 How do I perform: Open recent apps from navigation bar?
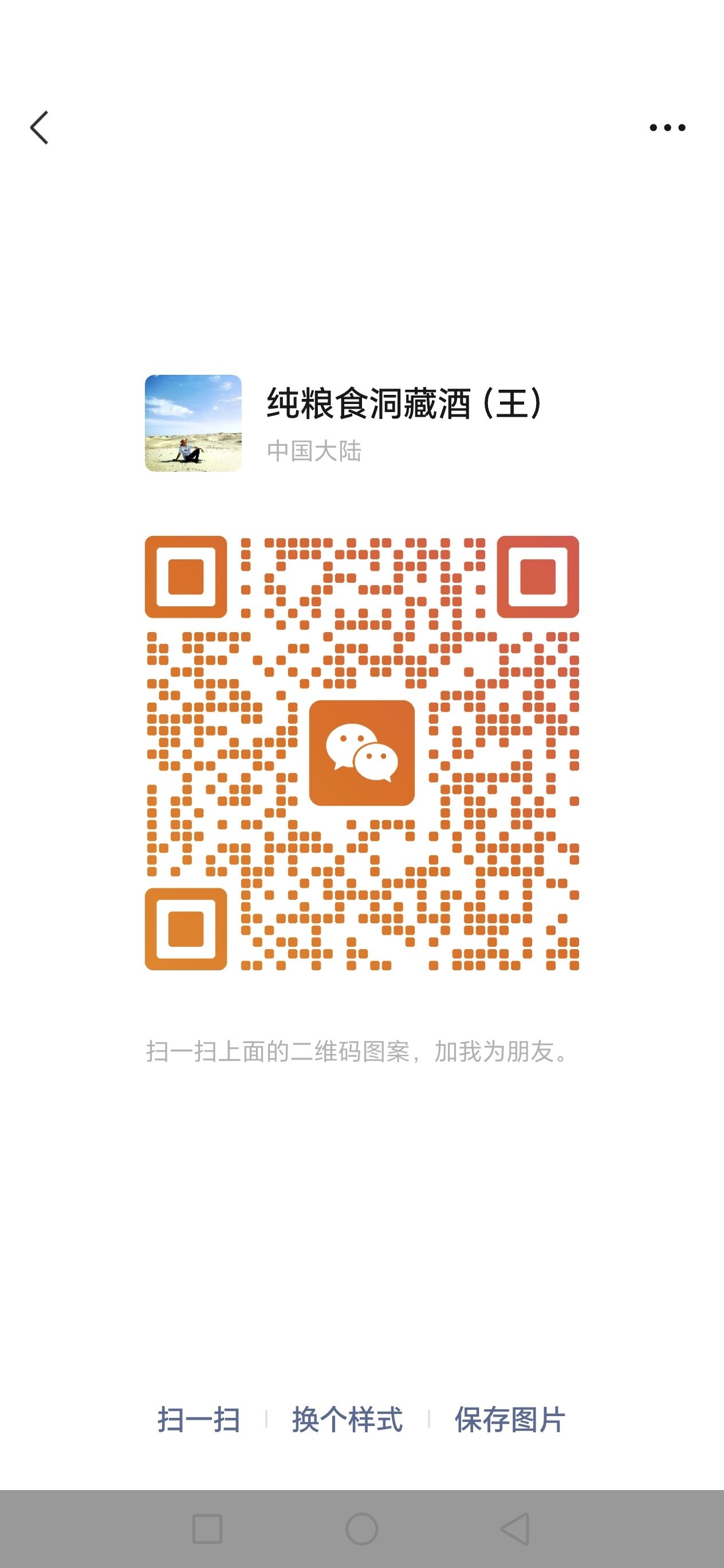click(x=207, y=1528)
